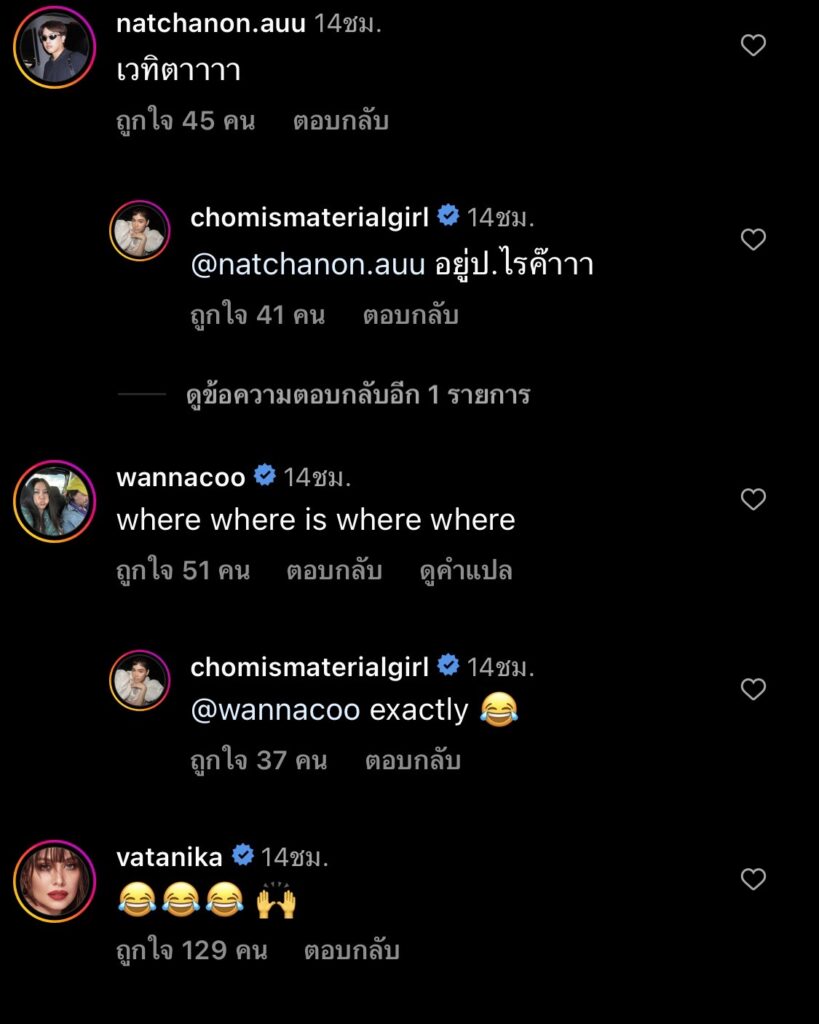Viewport: 819px width, 1024px height.
Task: Like natchanon.auu's comment
Action: click(x=753, y=45)
